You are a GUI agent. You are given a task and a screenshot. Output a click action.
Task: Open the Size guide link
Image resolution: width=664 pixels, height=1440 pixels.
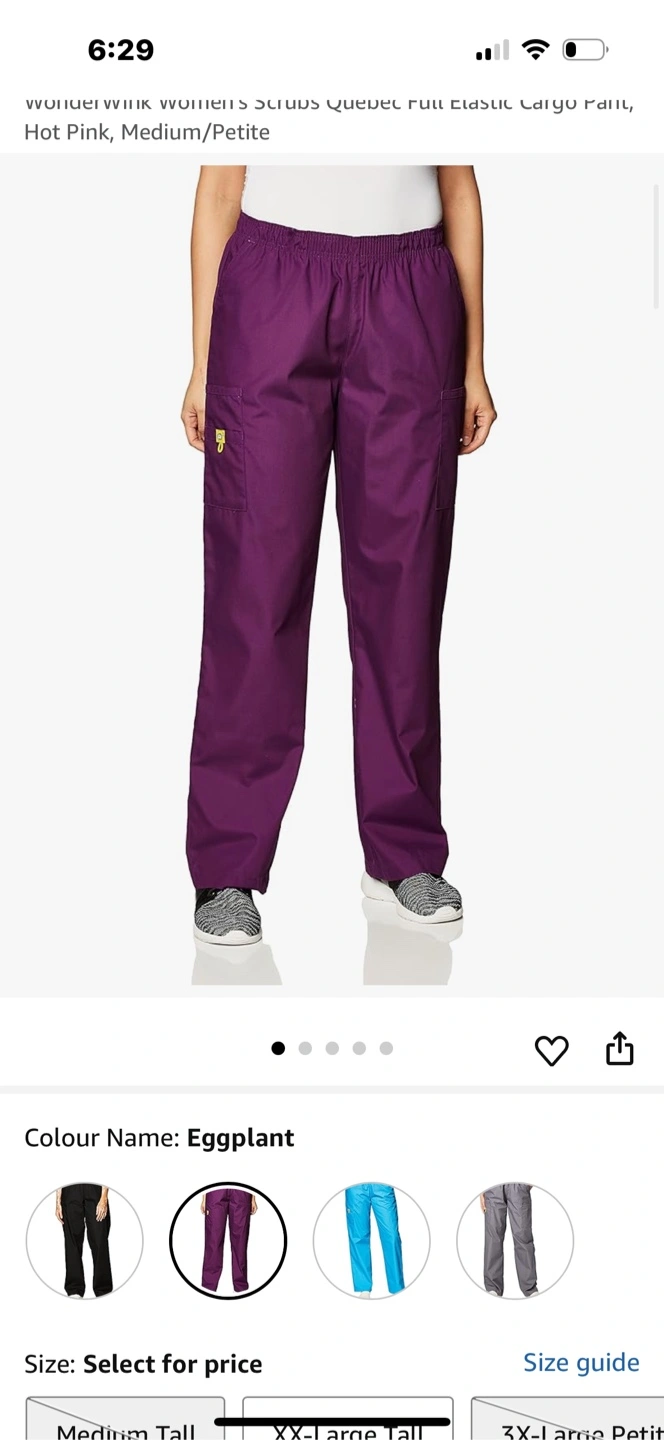point(581,1362)
